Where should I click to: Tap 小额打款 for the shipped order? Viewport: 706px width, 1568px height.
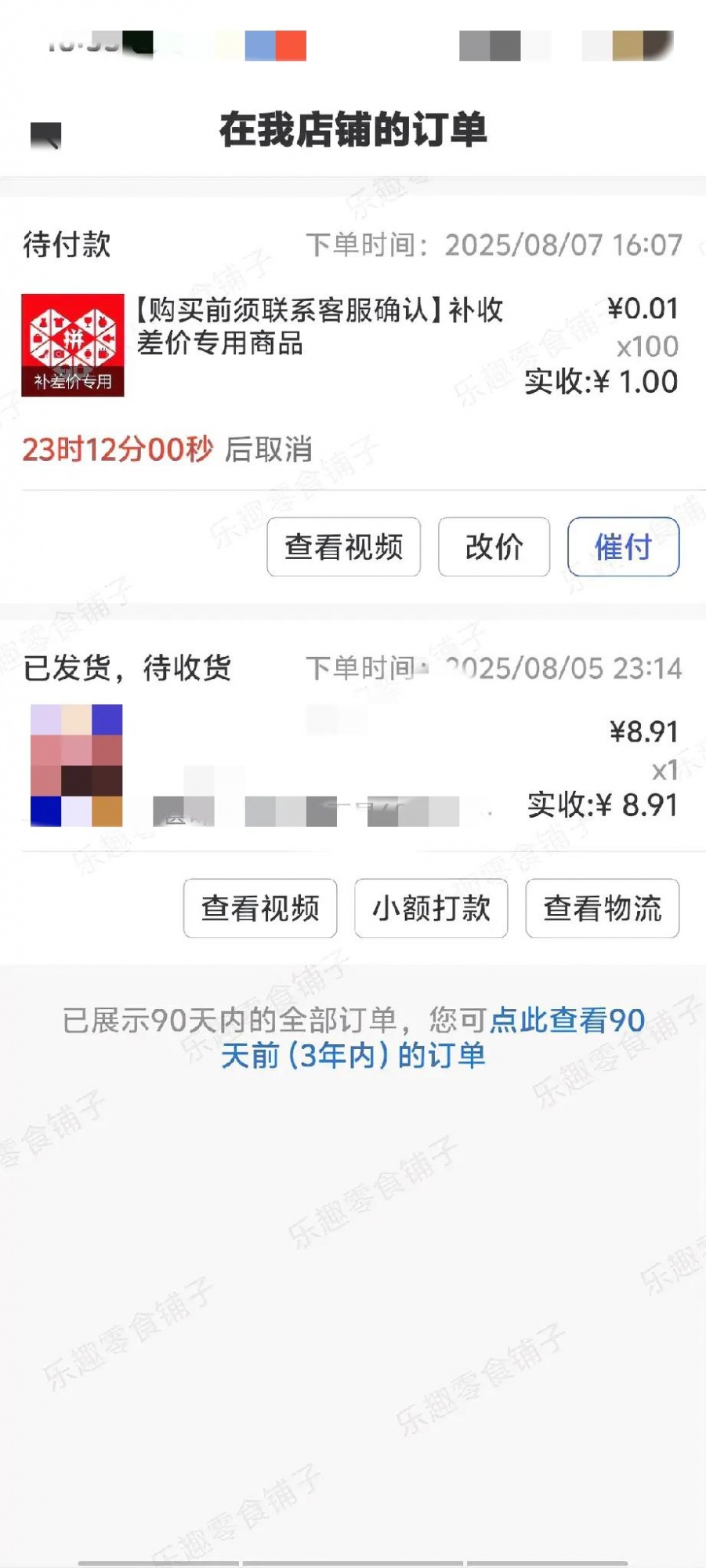[x=431, y=909]
